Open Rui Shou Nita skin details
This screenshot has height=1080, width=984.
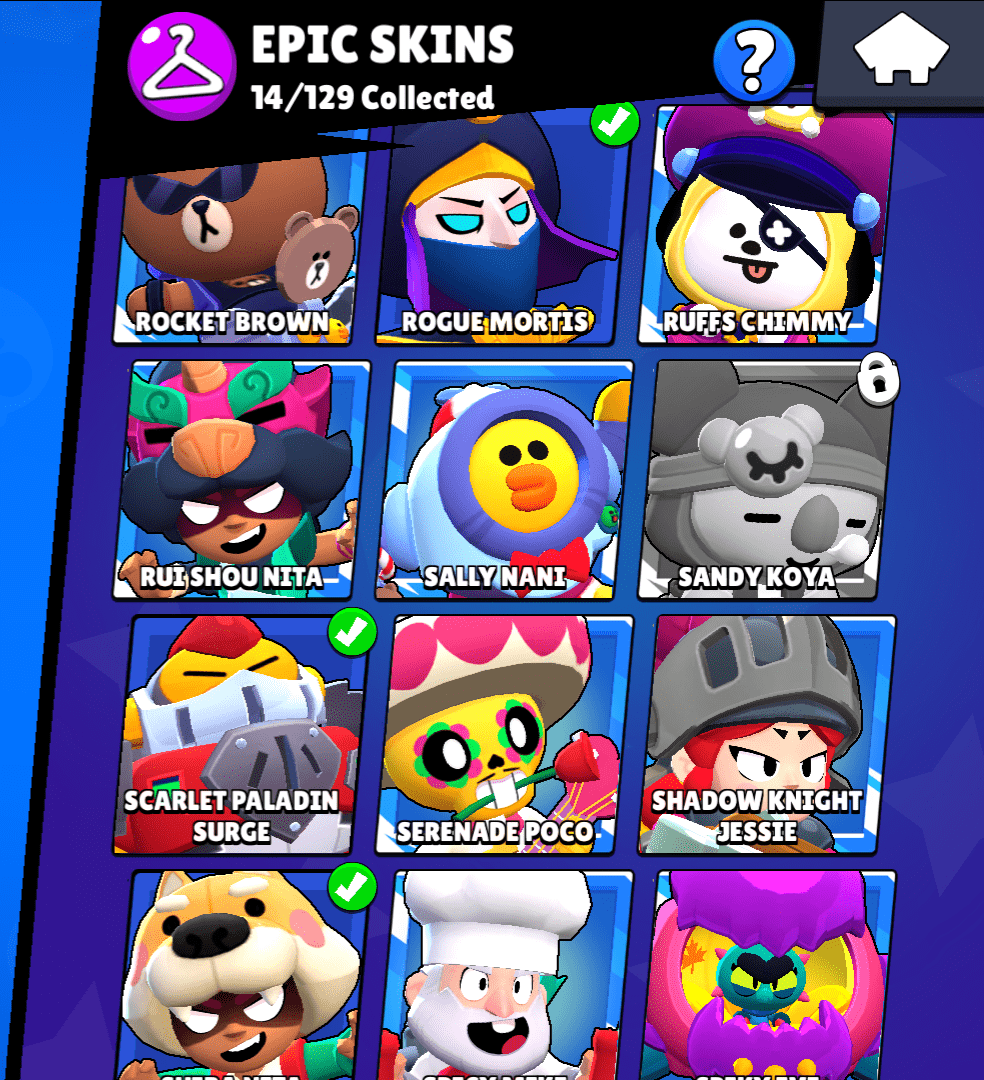(x=240, y=480)
